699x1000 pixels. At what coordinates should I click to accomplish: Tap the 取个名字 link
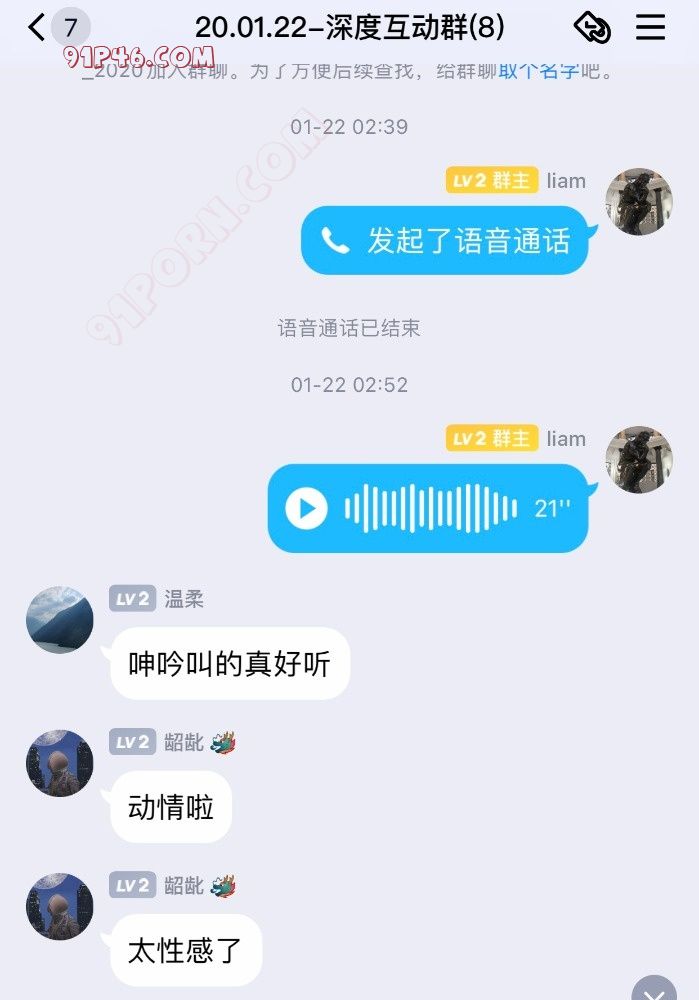539,71
